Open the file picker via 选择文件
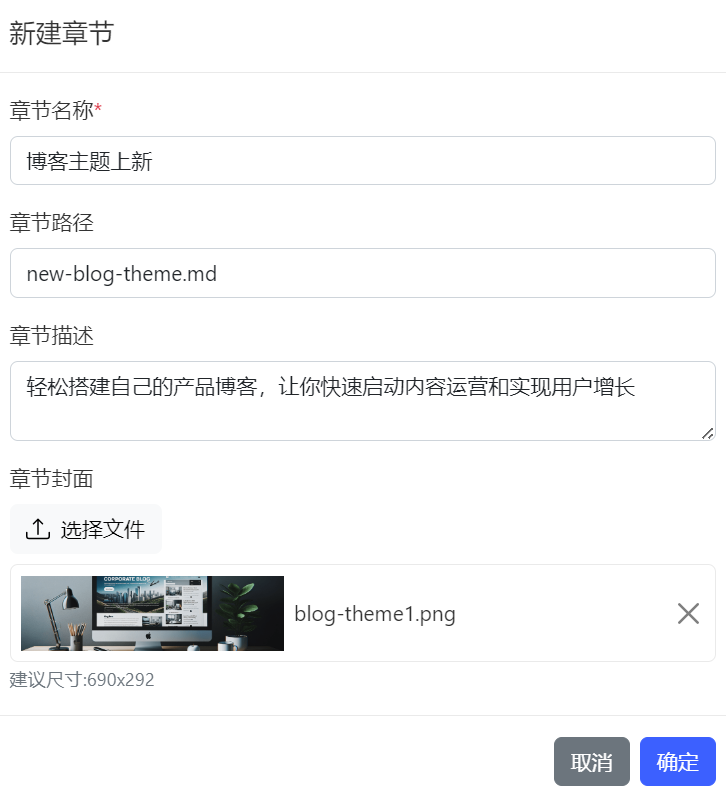The height and width of the screenshot is (797, 726). [86, 529]
